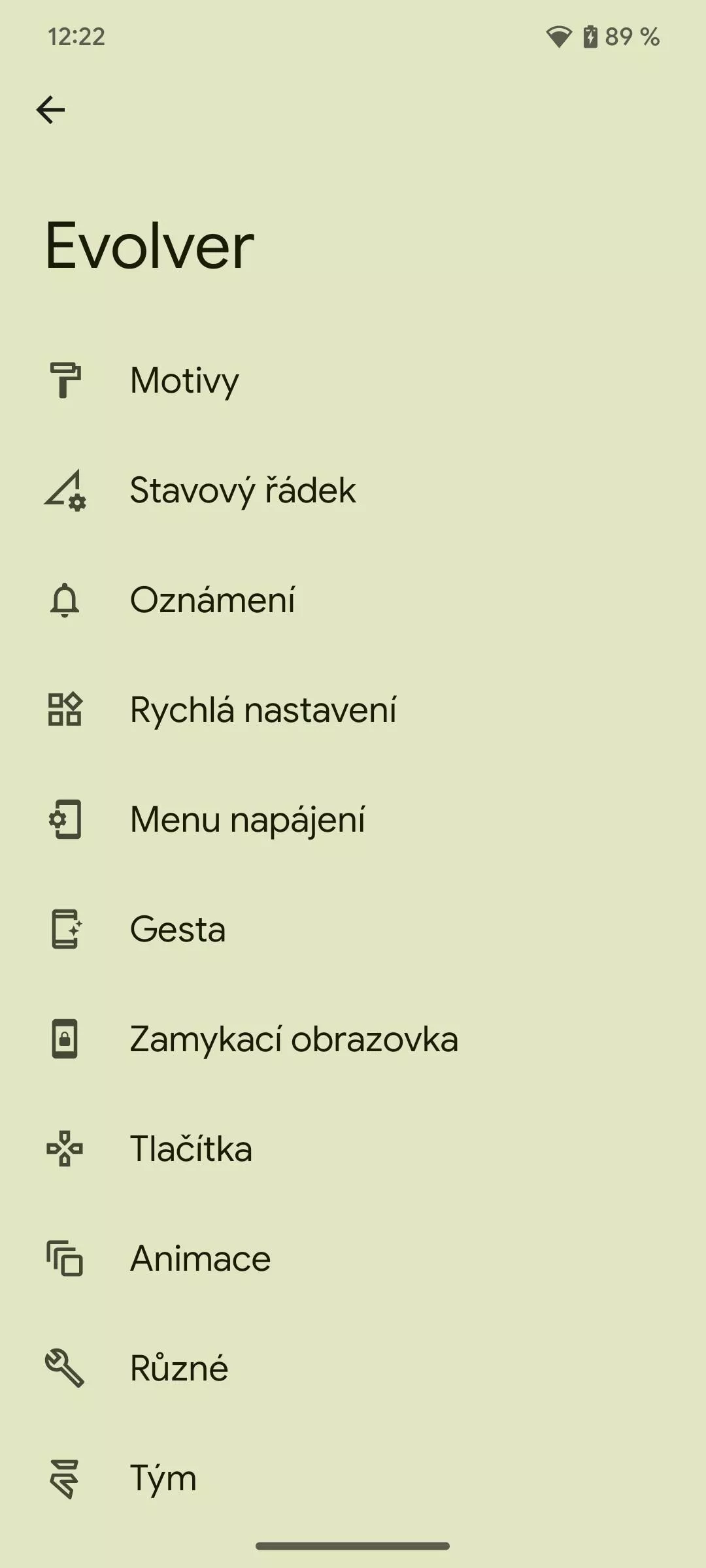Tap the Menu napájení entry
The width and height of the screenshot is (706, 1568).
pyautogui.click(x=353, y=819)
